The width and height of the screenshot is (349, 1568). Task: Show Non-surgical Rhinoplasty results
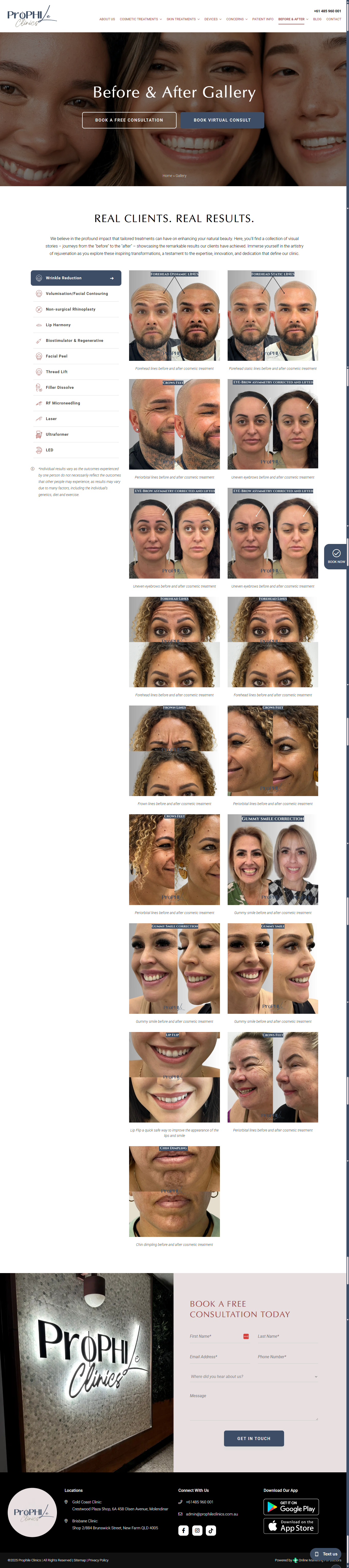pyautogui.click(x=71, y=309)
